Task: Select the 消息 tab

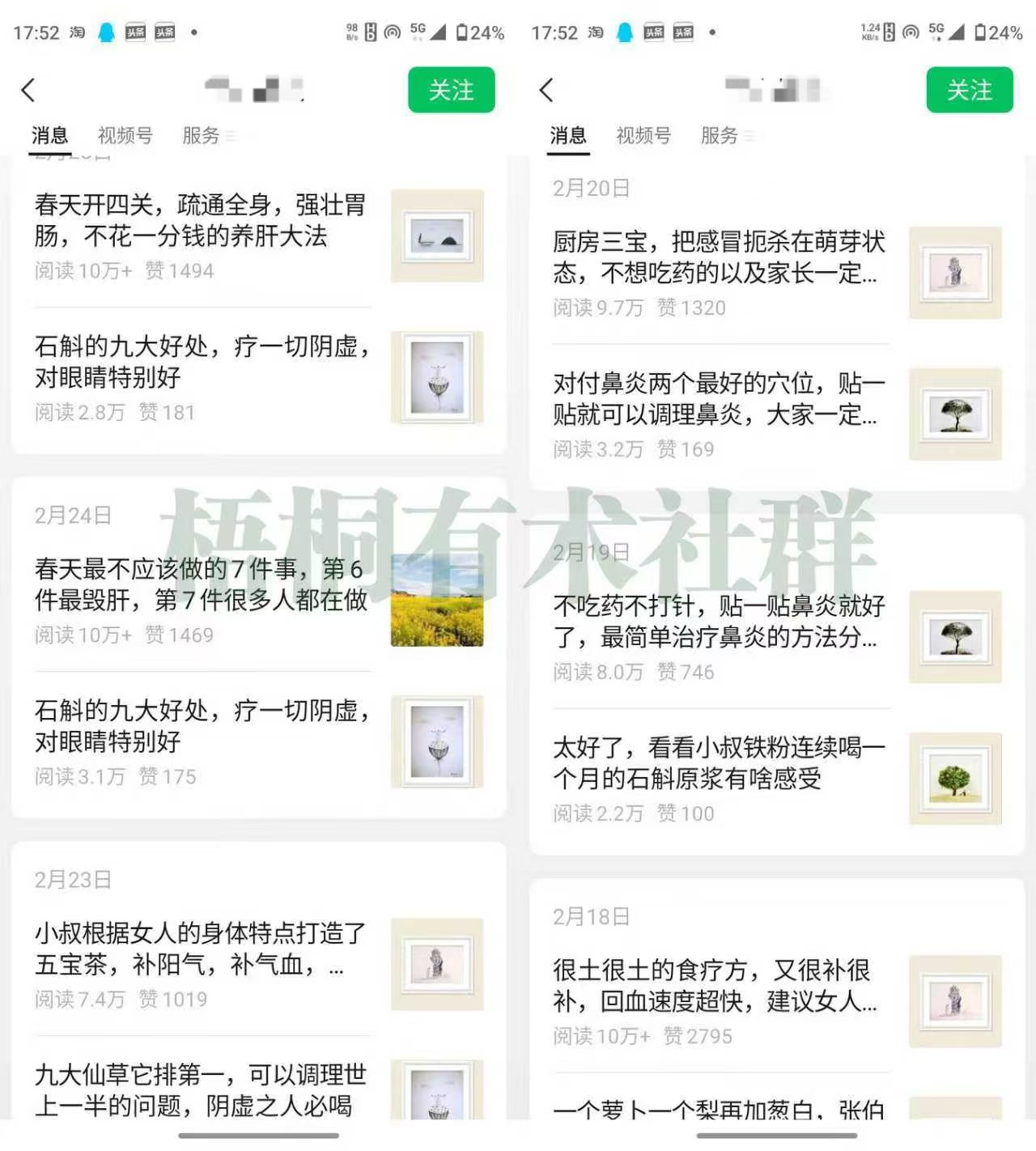Action: click(x=50, y=134)
